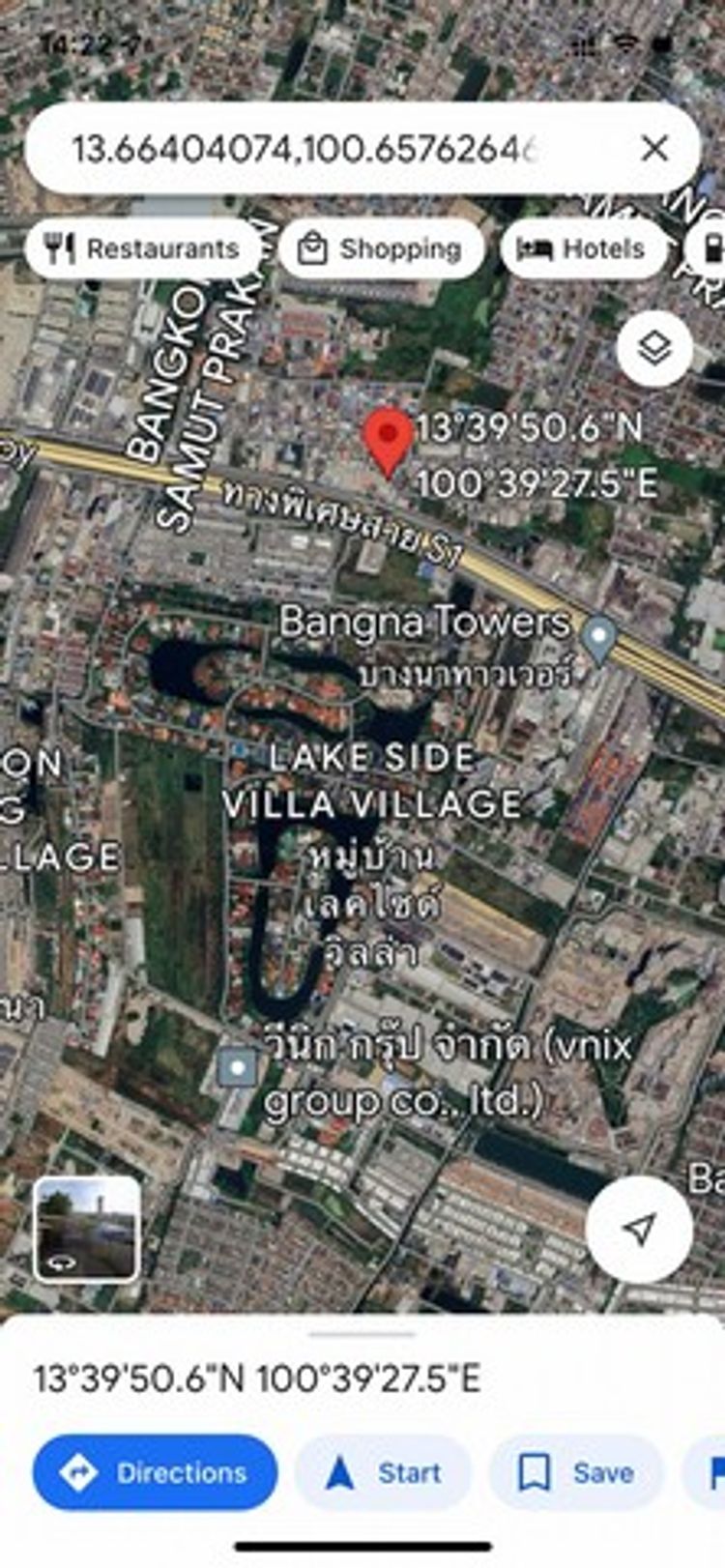The width and height of the screenshot is (725, 1568).
Task: Get Directions to the dropped pin
Action: [x=155, y=1472]
